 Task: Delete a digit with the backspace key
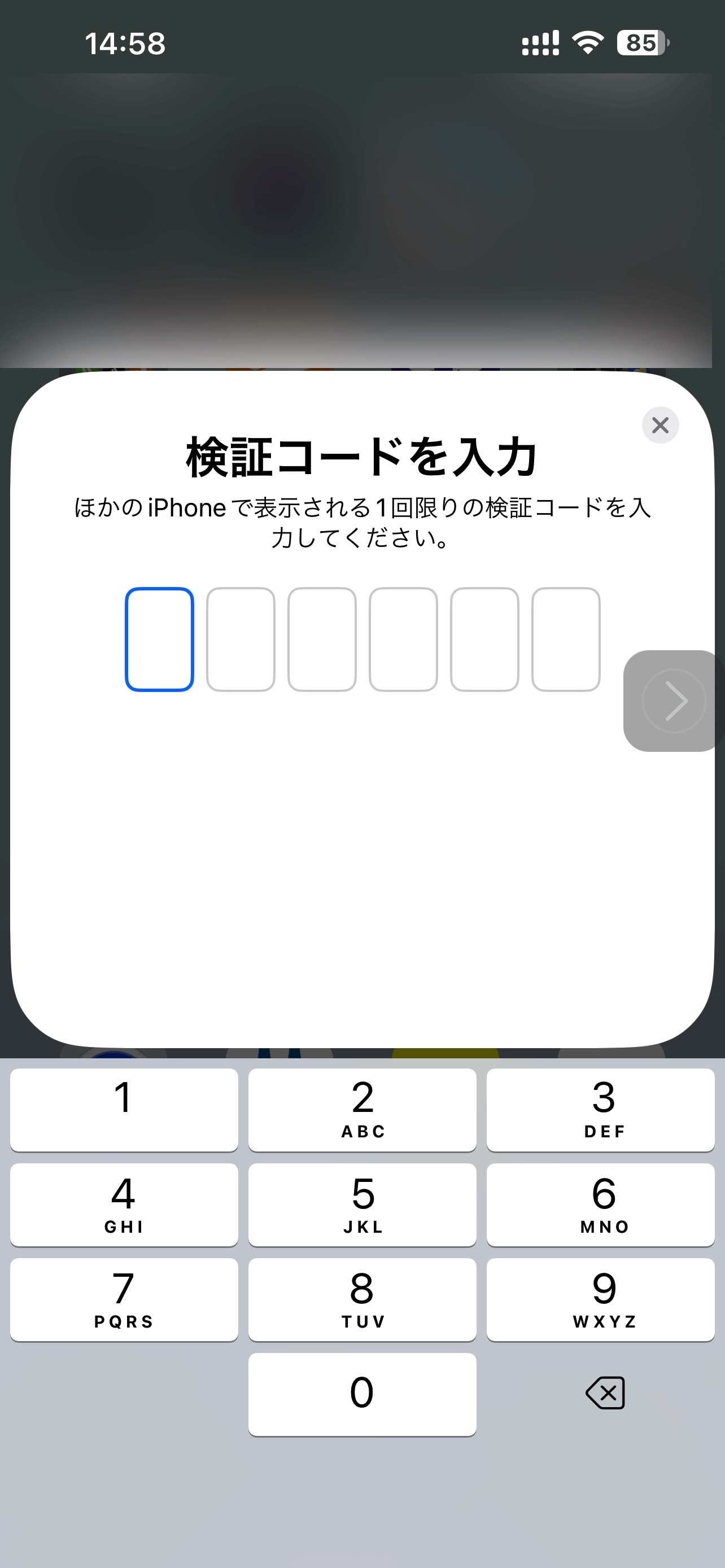click(x=605, y=1392)
